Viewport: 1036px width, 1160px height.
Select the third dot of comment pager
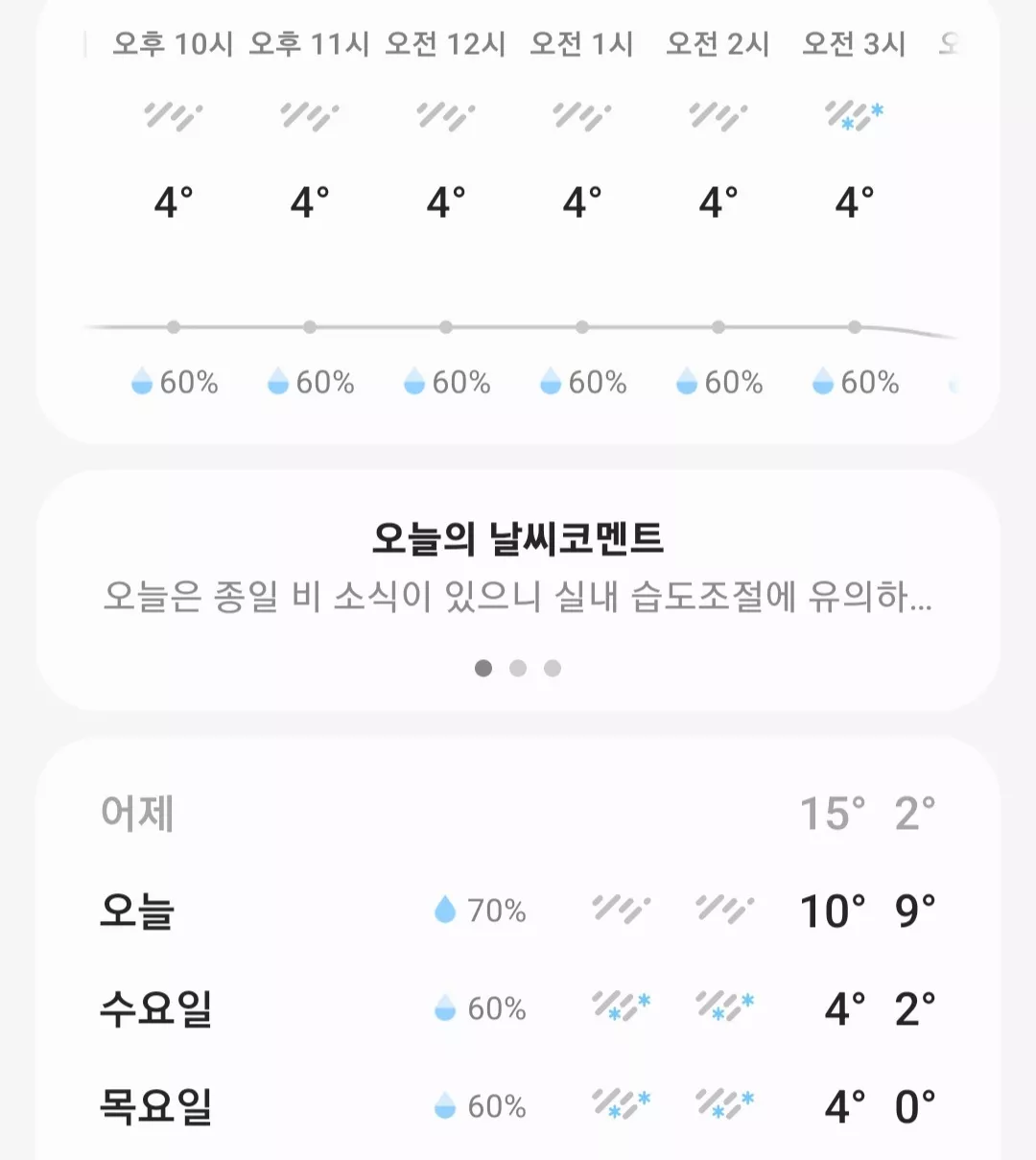point(553,669)
